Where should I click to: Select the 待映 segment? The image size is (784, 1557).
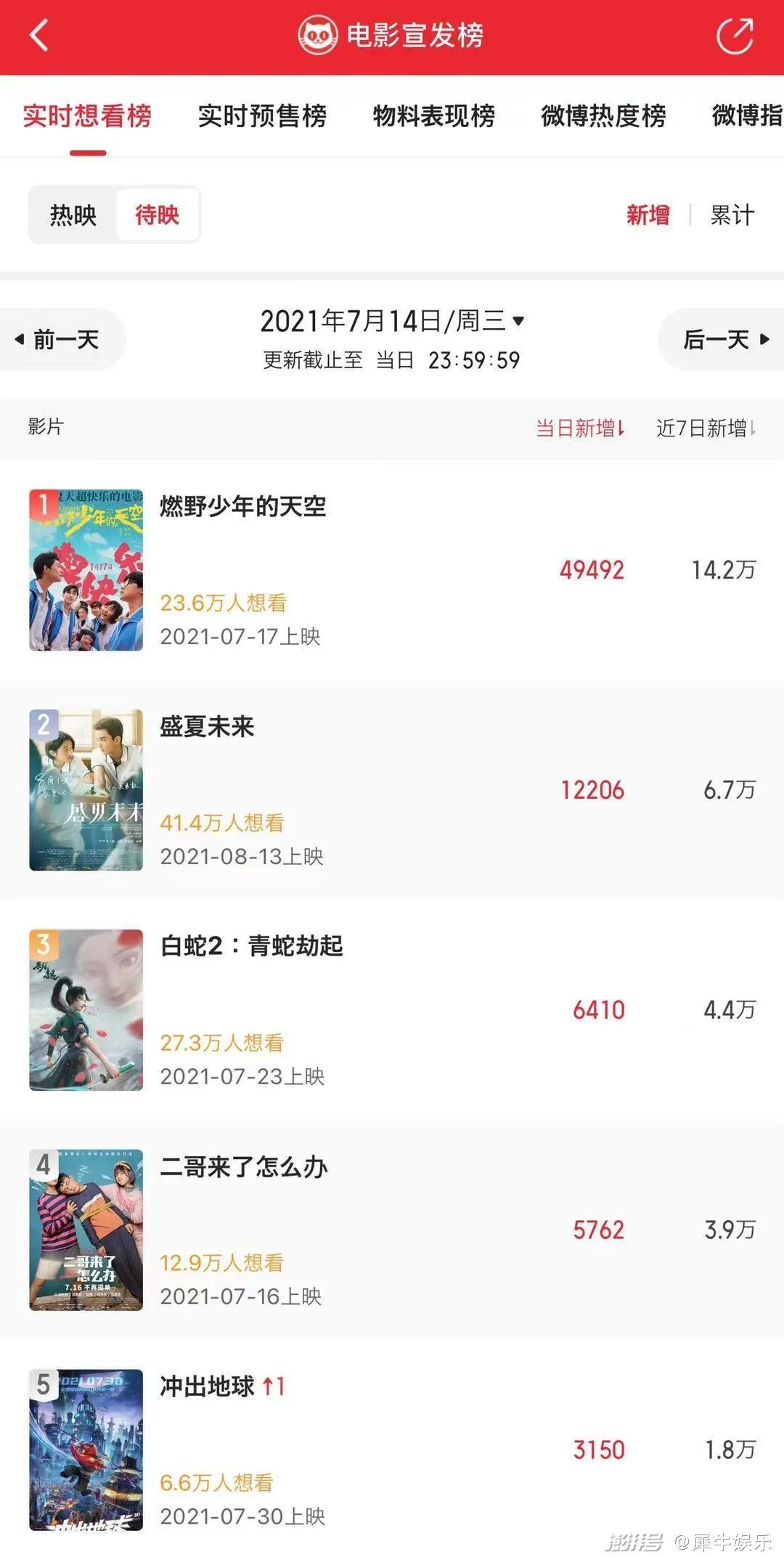pos(158,215)
